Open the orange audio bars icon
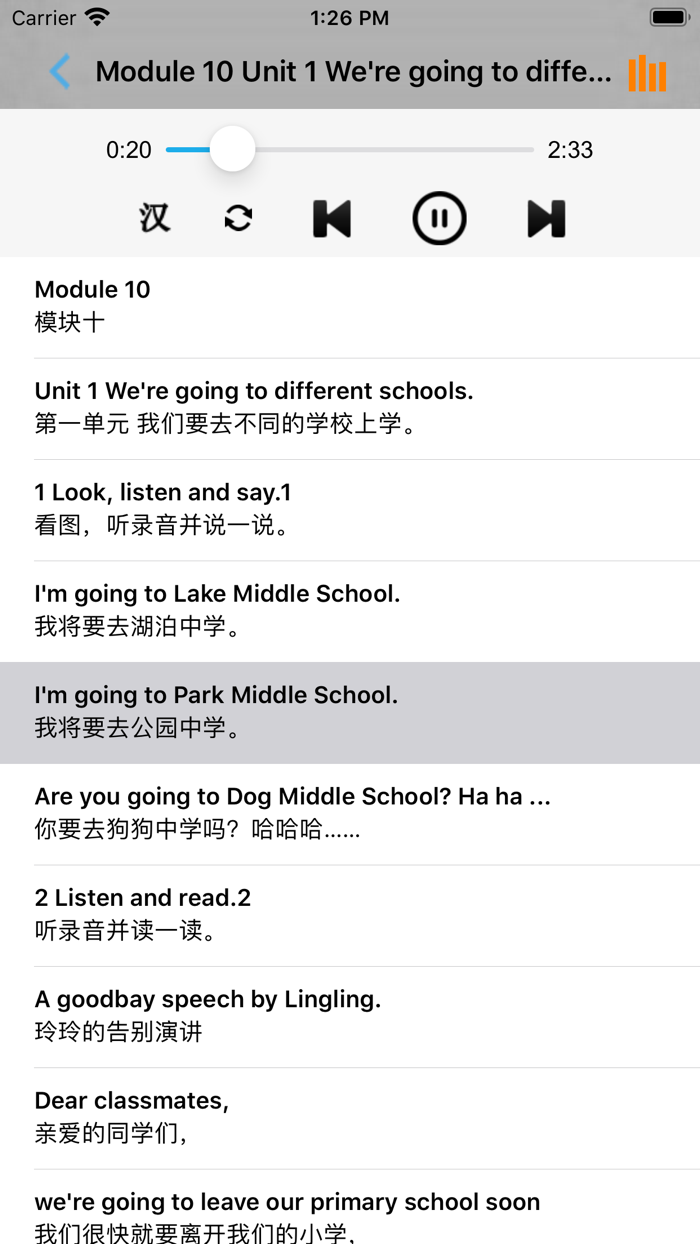The image size is (700, 1244). point(647,73)
